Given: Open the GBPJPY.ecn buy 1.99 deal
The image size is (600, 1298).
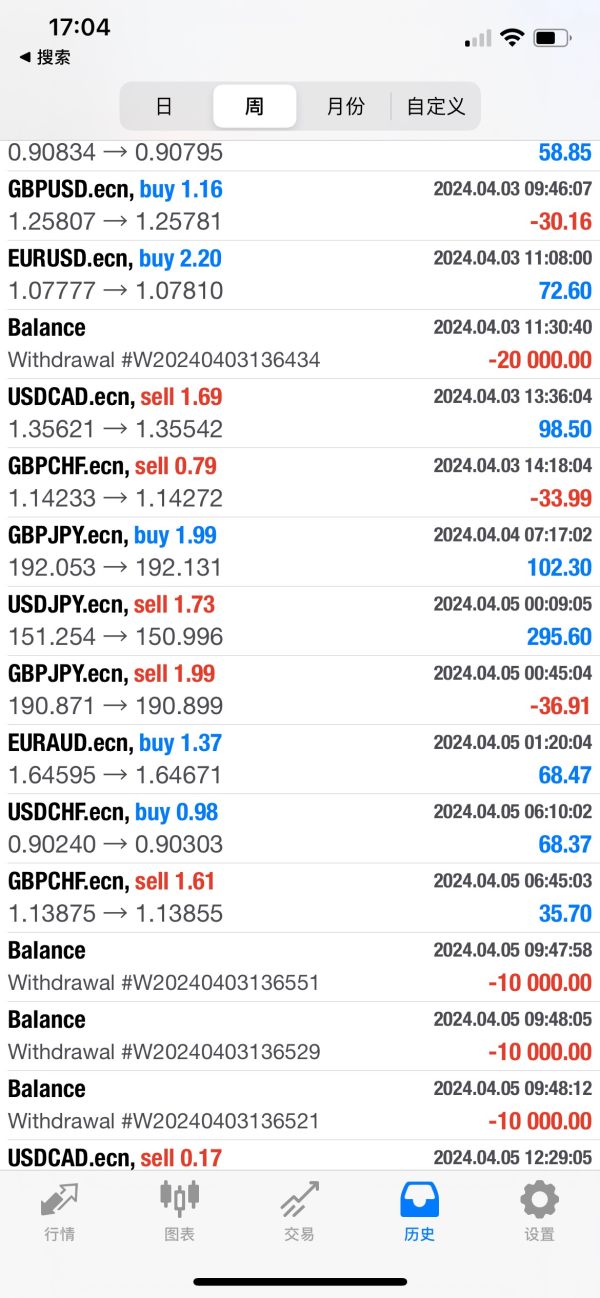Looking at the screenshot, I should (x=300, y=551).
